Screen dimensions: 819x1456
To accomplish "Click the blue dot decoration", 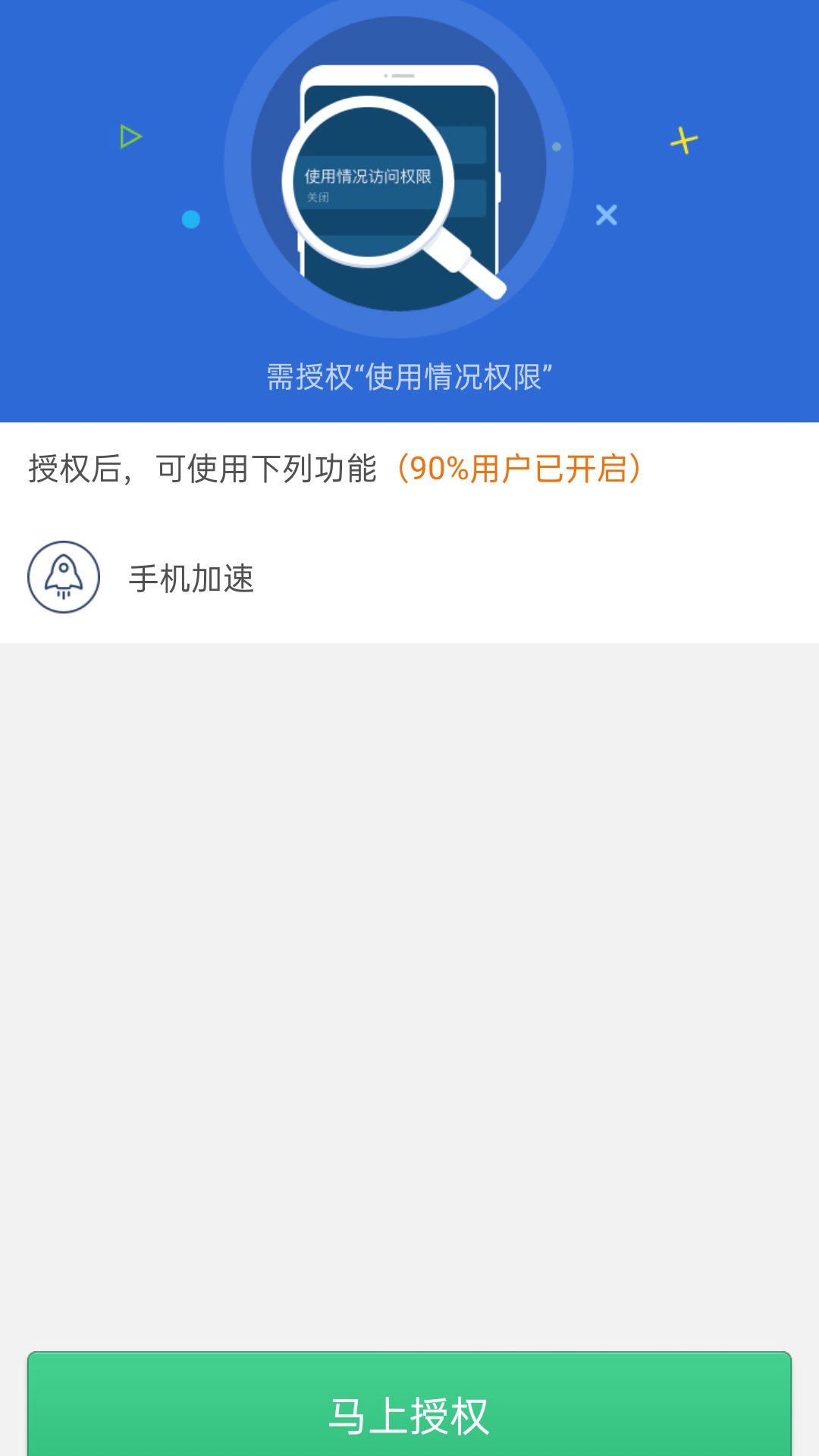I will 192,218.
